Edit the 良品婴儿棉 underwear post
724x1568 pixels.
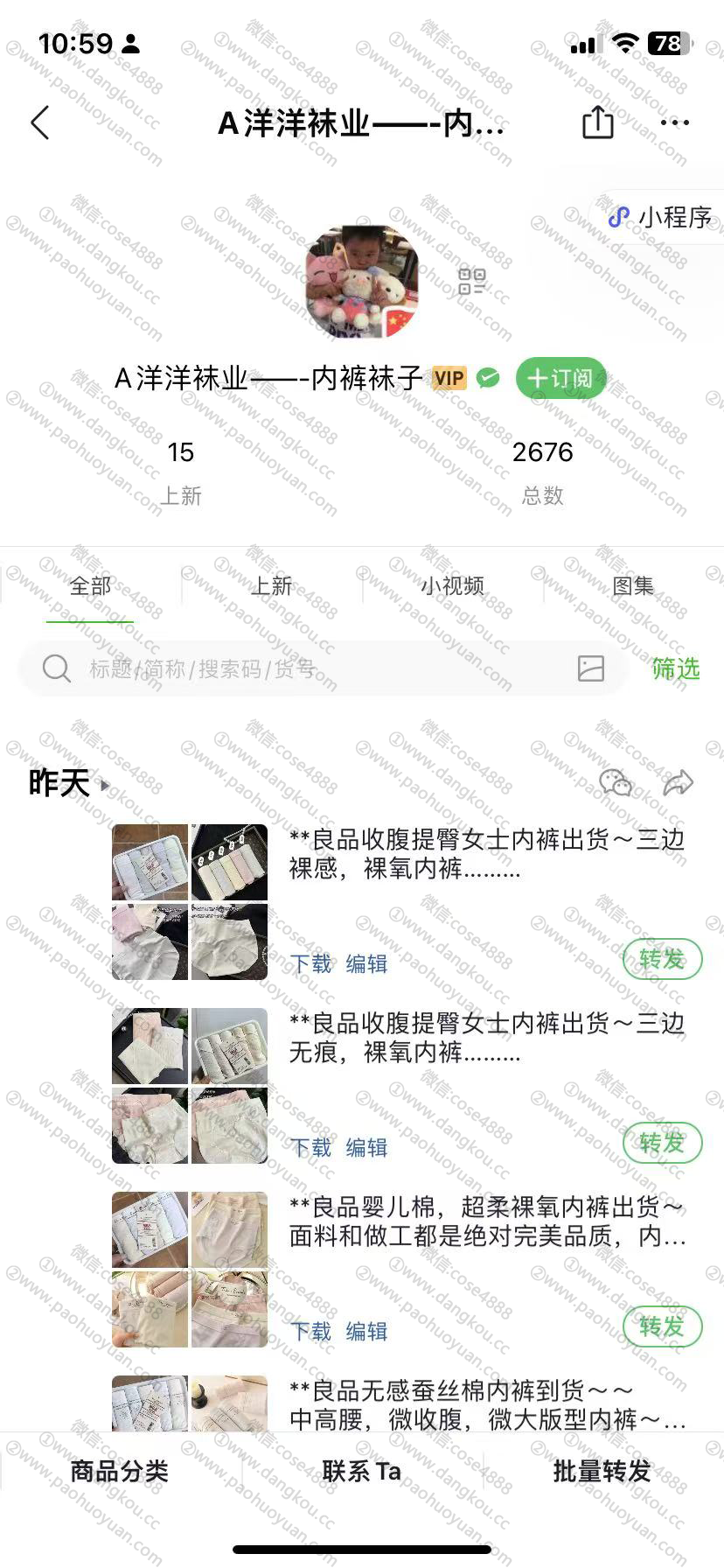(x=366, y=1331)
